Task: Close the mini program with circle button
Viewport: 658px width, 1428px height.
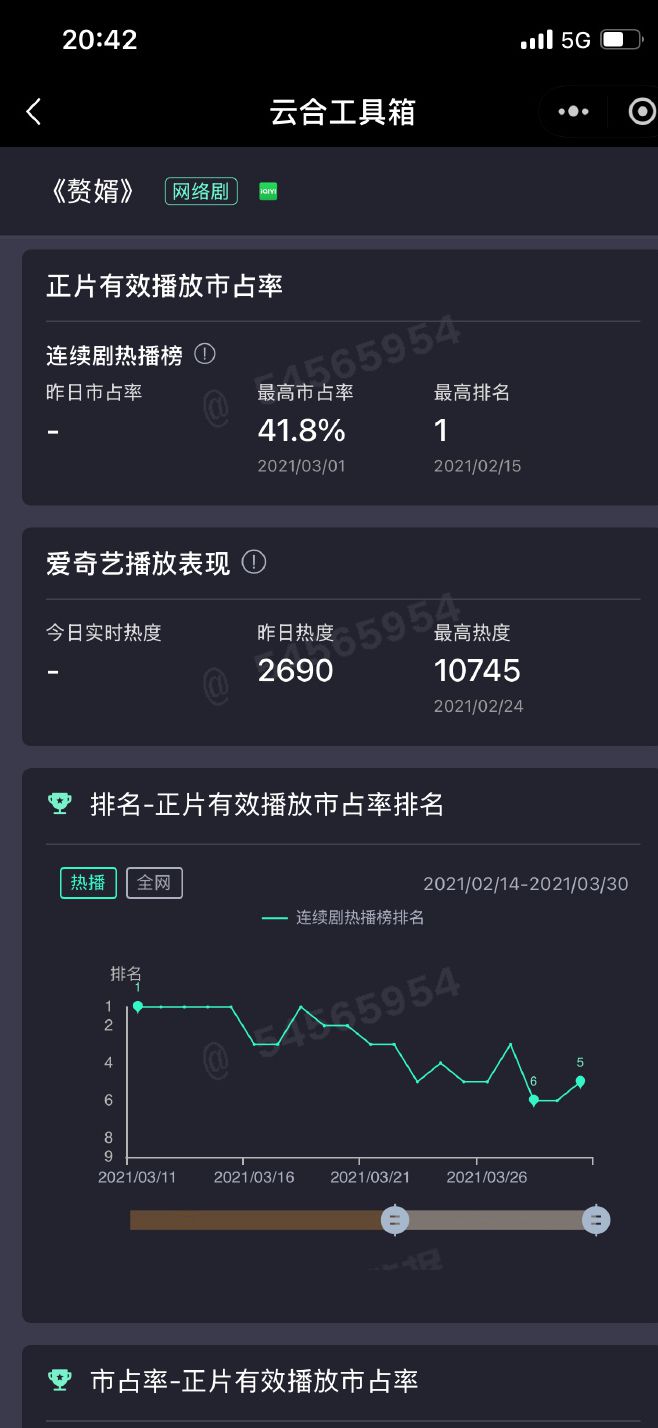Action: coord(642,112)
